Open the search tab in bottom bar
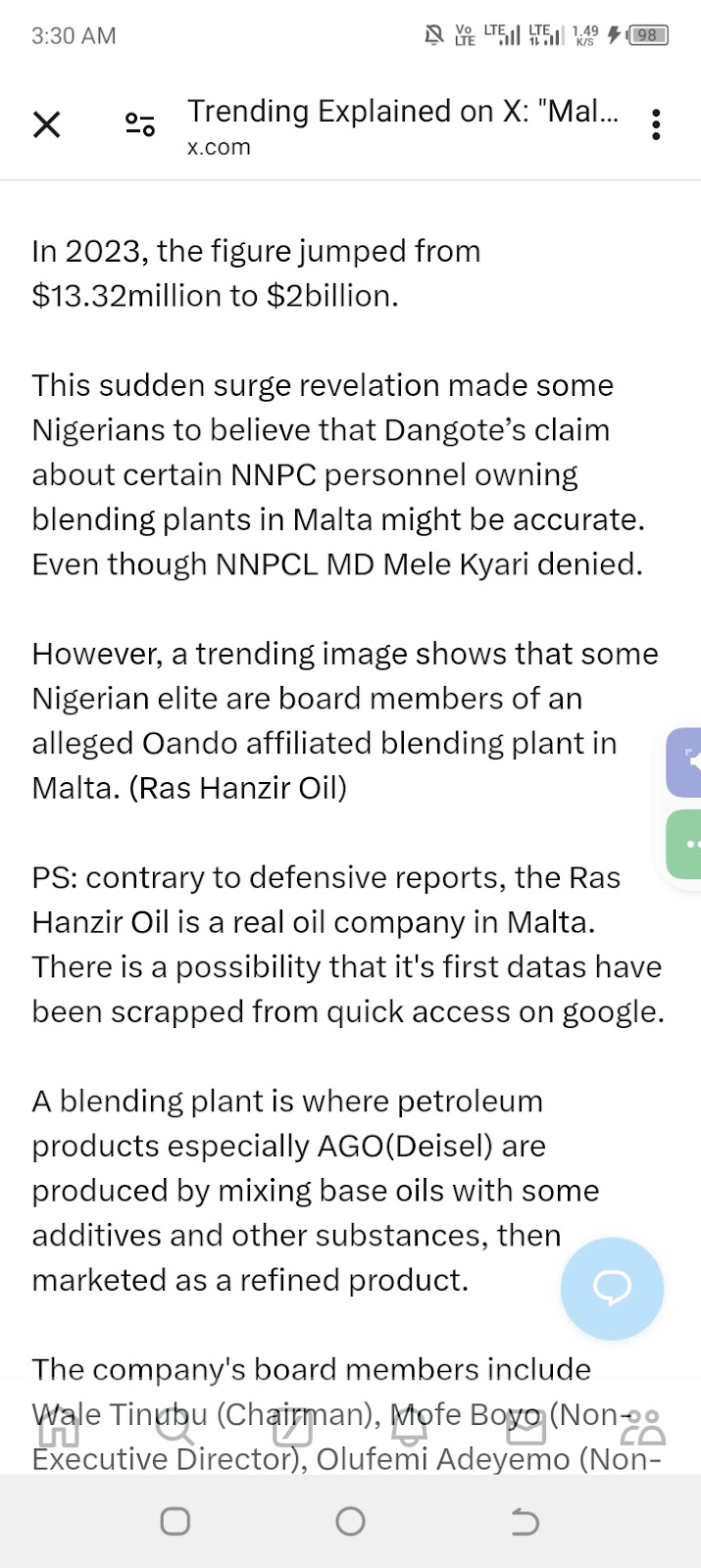Image resolution: width=701 pixels, height=1568 pixels. click(175, 1427)
